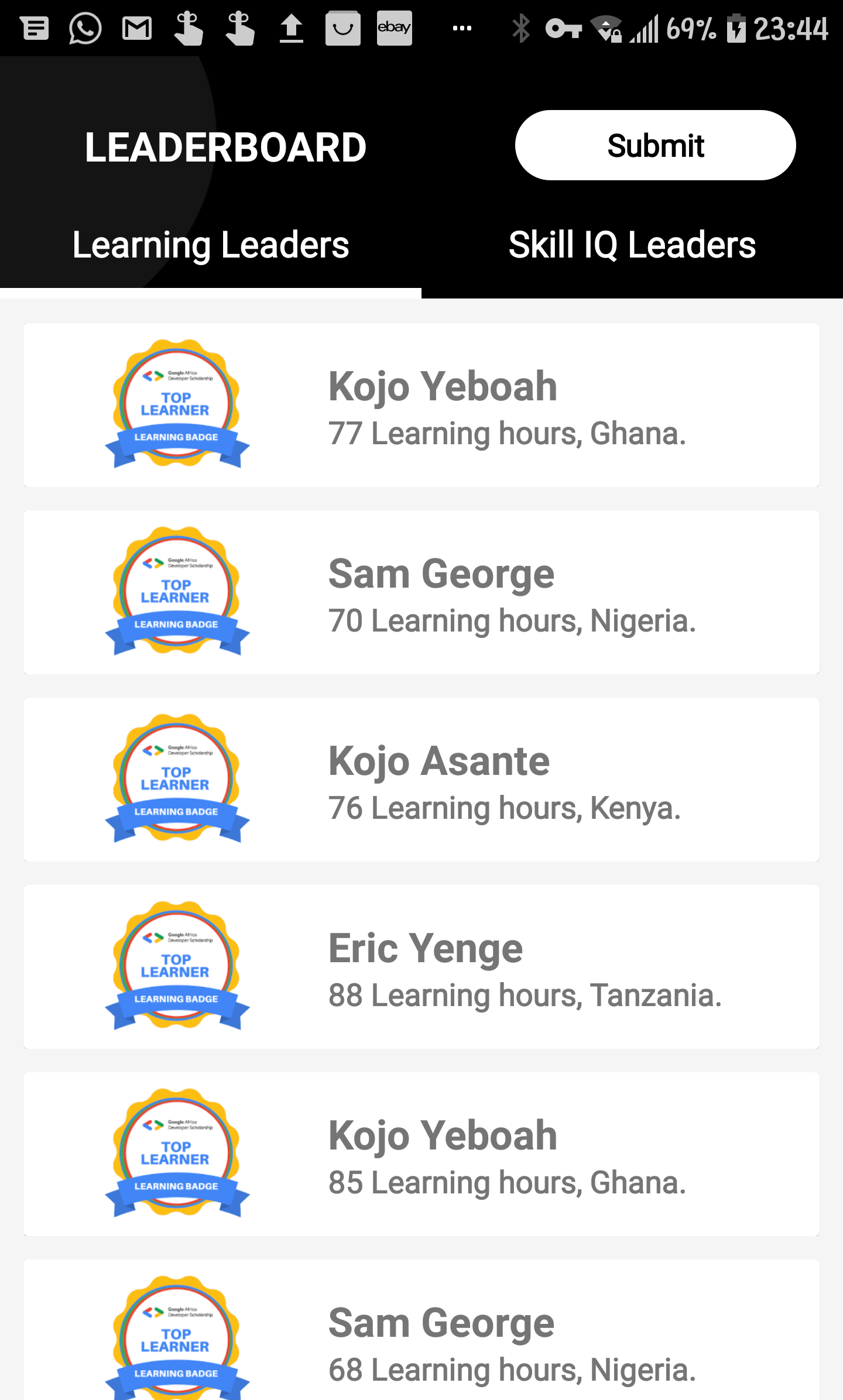Image resolution: width=843 pixels, height=1400 pixels.
Task: Tap the Wi-Fi status indicator
Action: [607, 28]
